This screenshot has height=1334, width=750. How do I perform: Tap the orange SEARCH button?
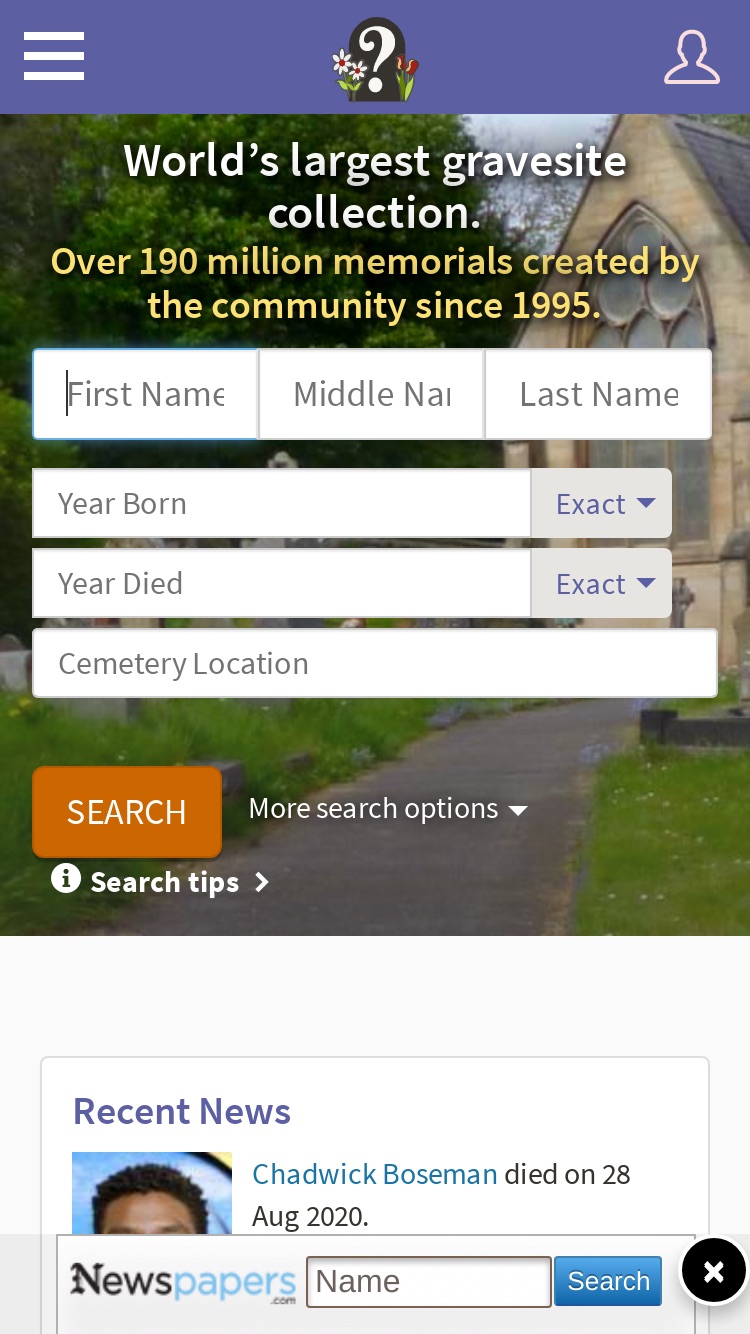(127, 812)
